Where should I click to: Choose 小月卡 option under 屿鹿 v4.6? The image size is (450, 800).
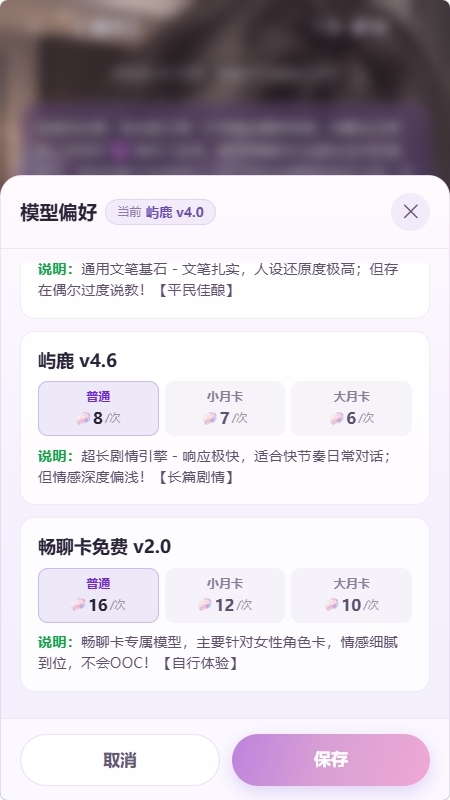pos(224,408)
